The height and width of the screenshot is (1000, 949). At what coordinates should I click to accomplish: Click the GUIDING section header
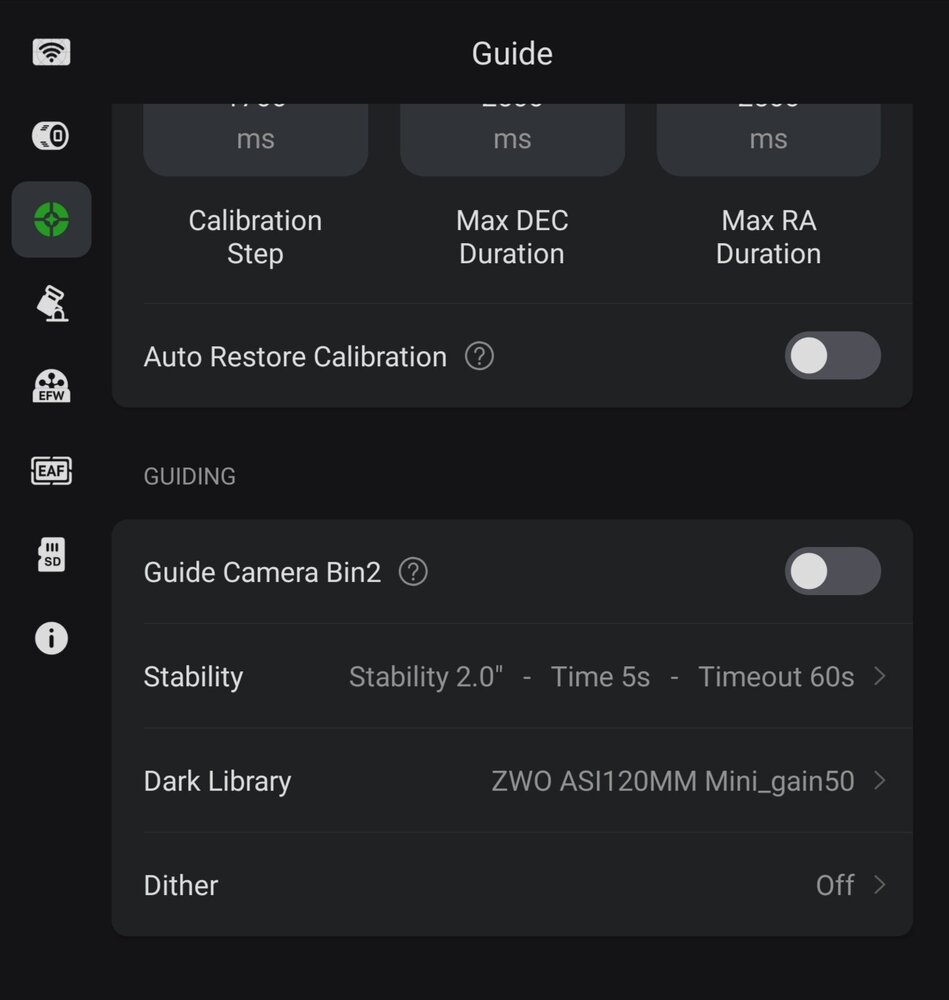pos(189,476)
